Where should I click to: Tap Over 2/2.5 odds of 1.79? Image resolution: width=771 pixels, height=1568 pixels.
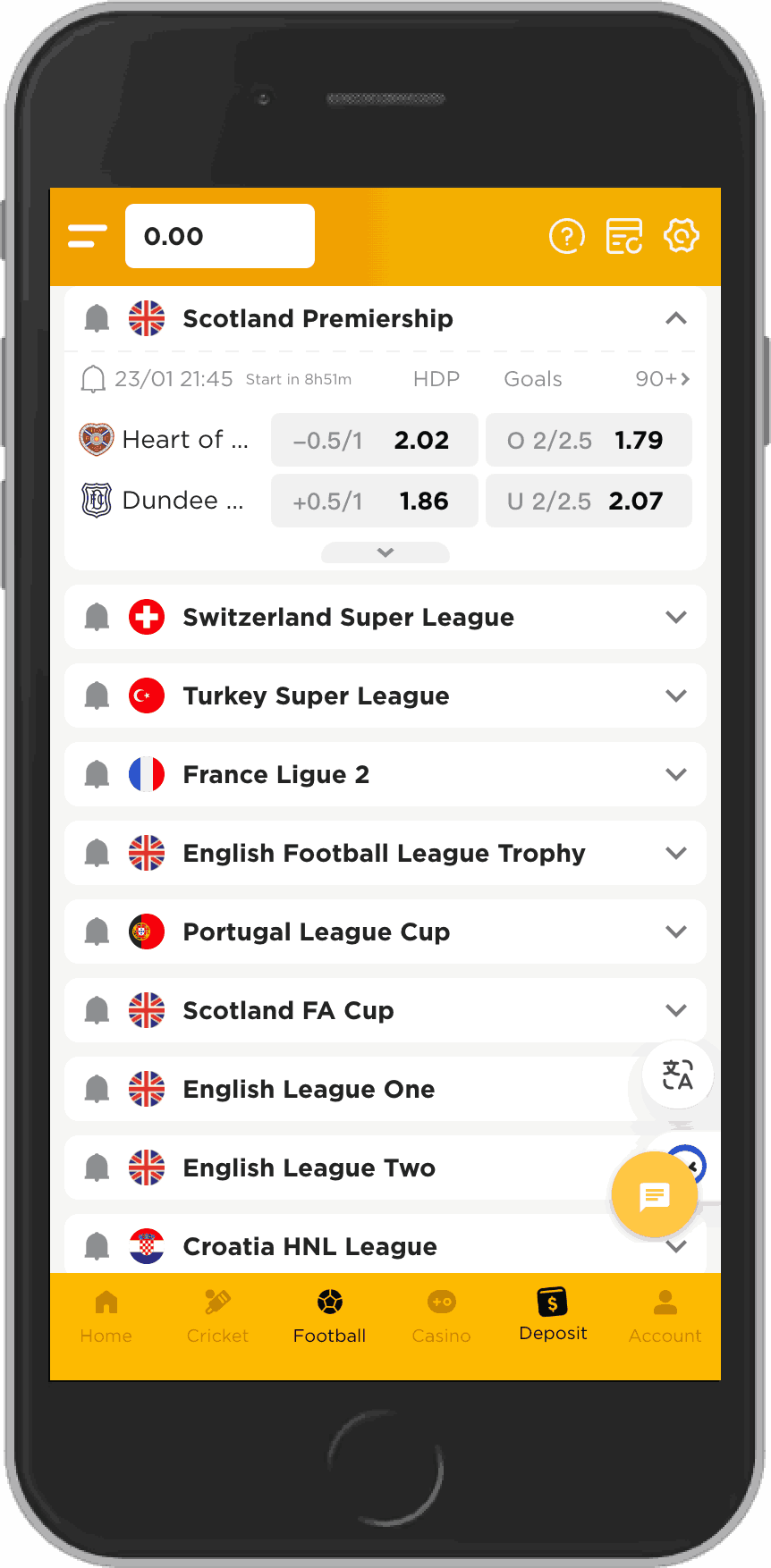coord(589,440)
